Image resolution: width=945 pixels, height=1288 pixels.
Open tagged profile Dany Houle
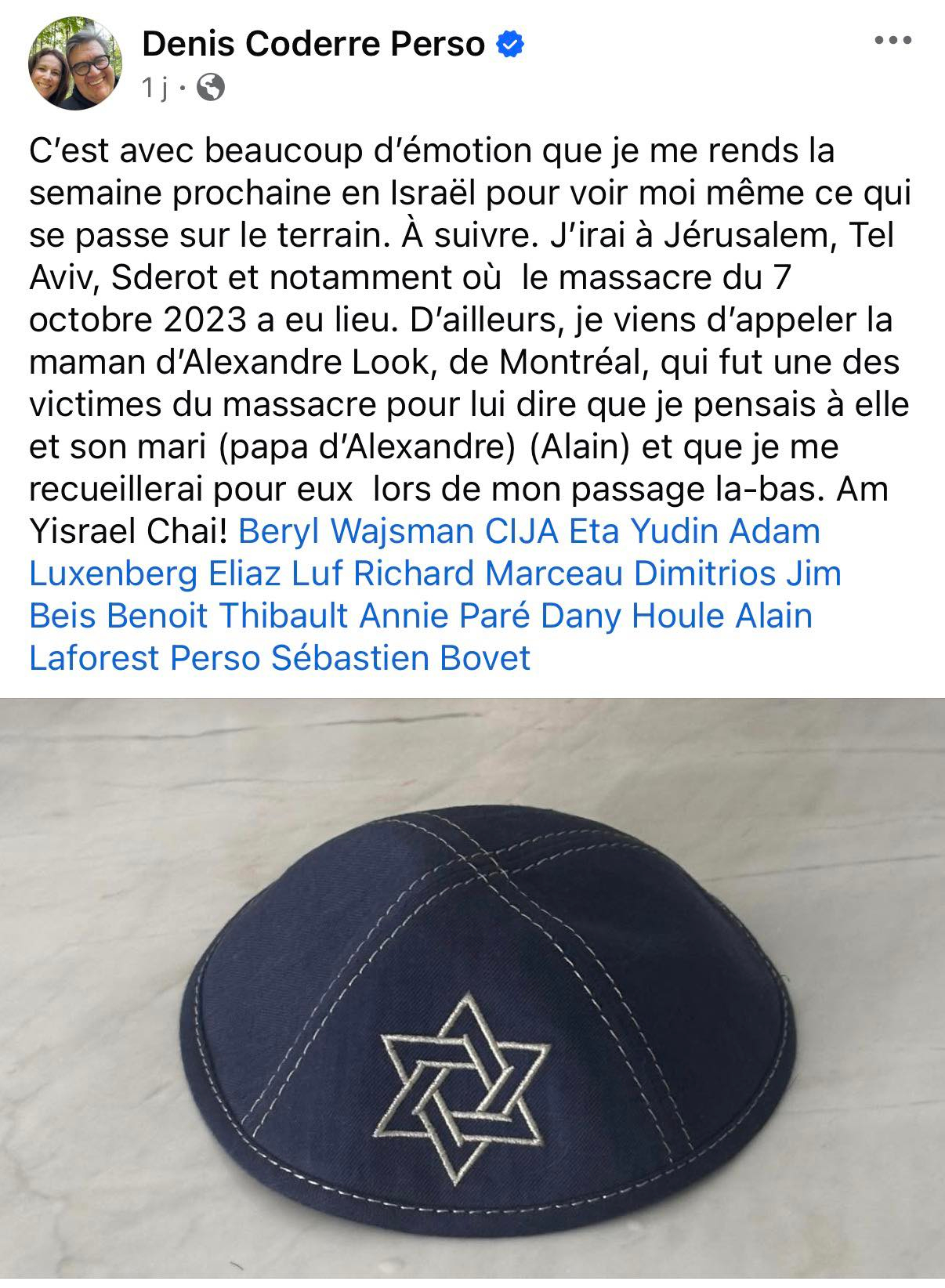(632, 616)
